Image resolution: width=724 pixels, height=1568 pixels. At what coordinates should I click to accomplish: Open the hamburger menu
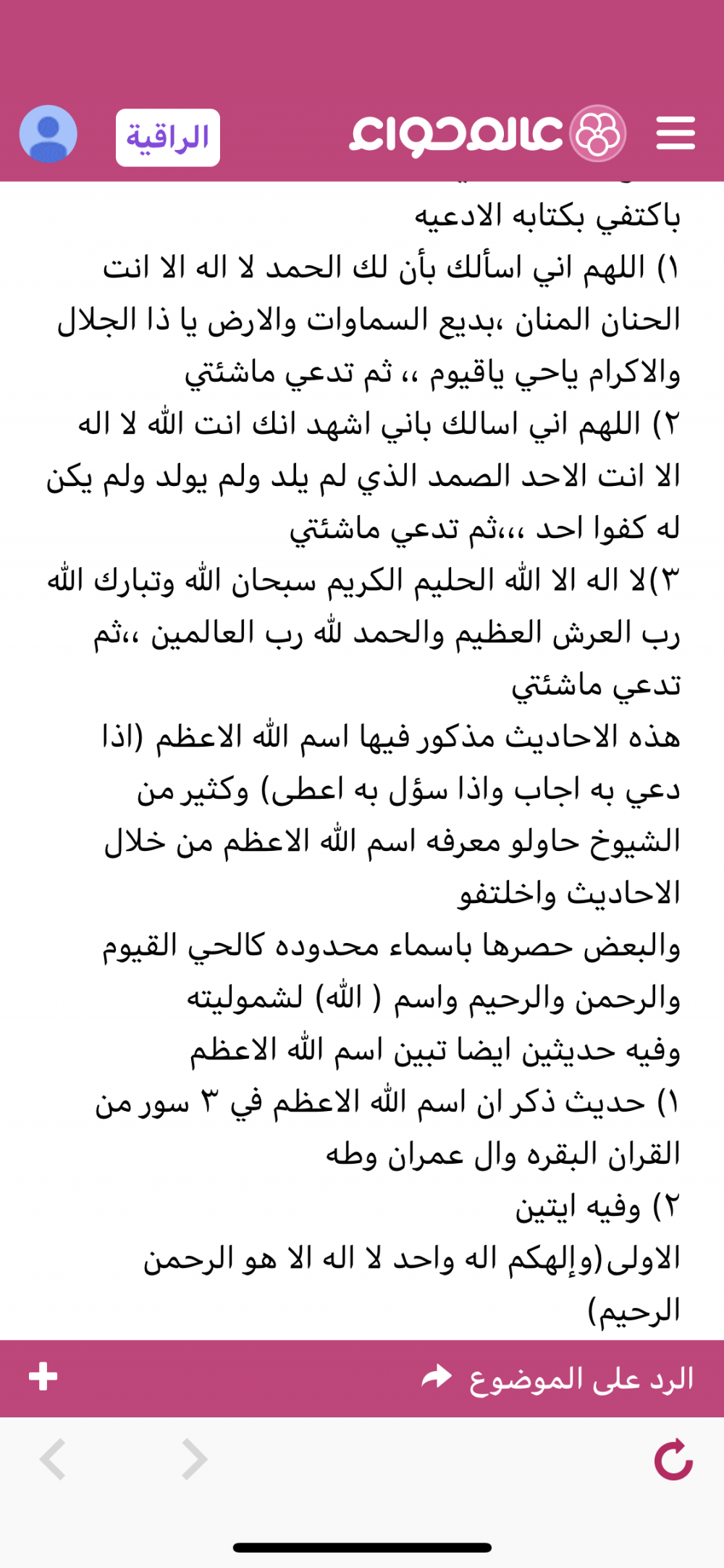click(675, 133)
